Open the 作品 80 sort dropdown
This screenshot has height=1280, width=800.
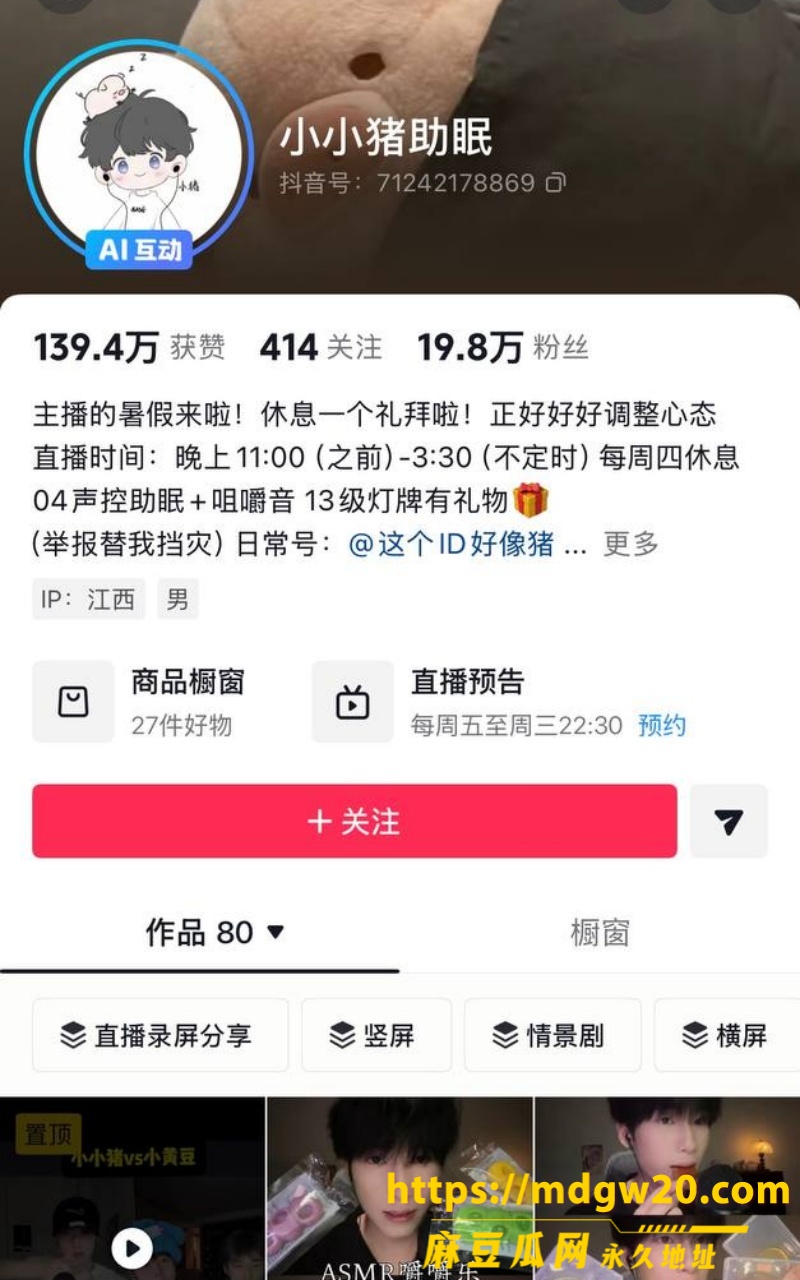pos(215,933)
